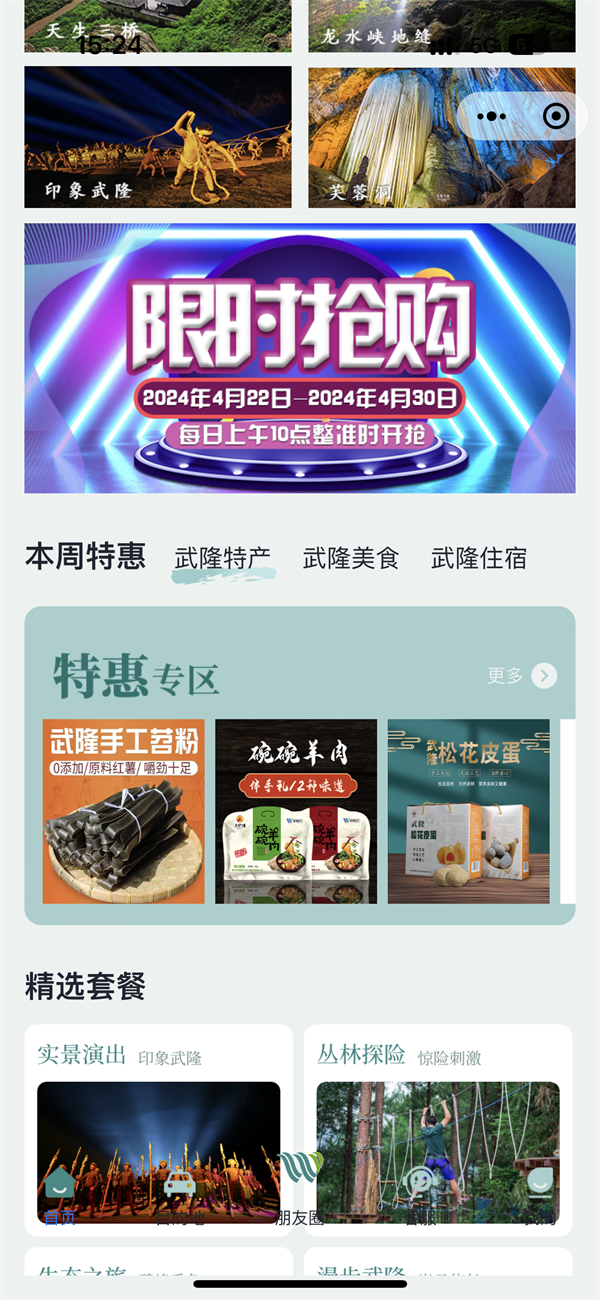Image resolution: width=600 pixels, height=1300 pixels.
Task: Go to the 首页 bottom tab
Action: click(60, 1195)
